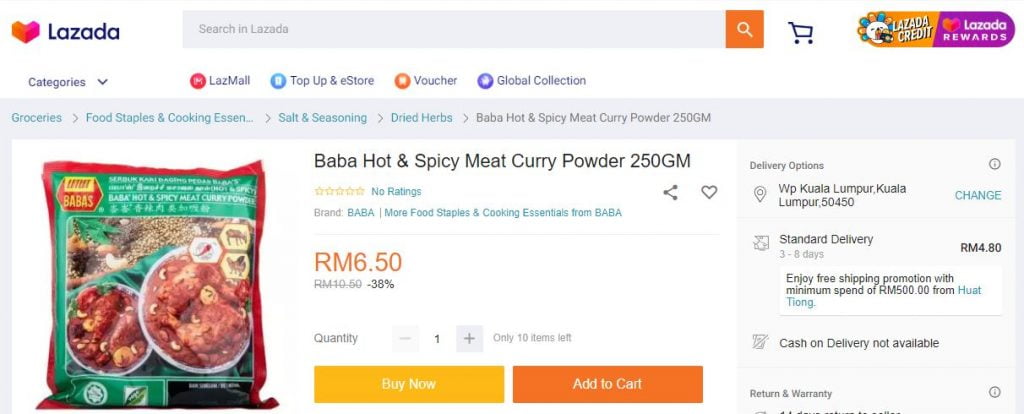The width and height of the screenshot is (1024, 414).
Task: Open the shopping cart
Action: [x=800, y=32]
